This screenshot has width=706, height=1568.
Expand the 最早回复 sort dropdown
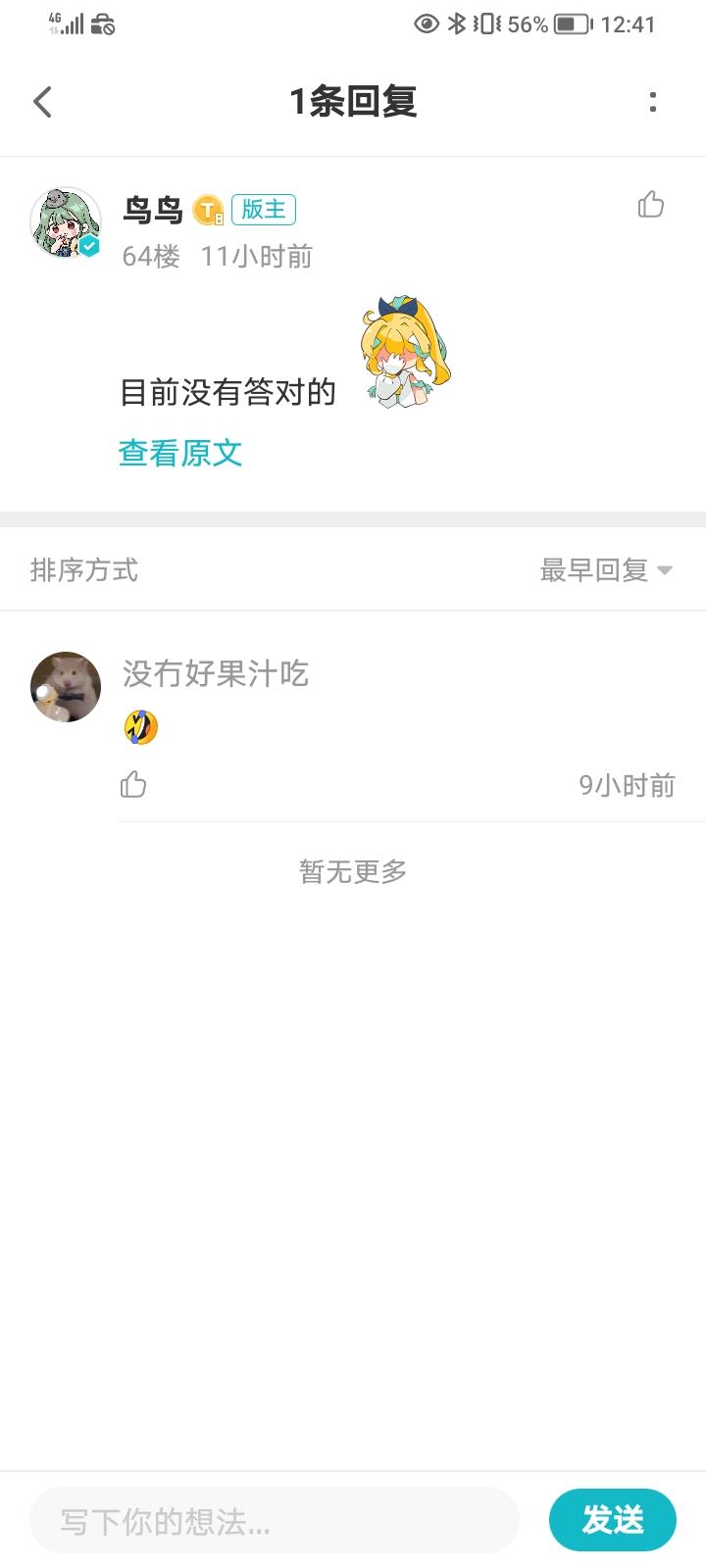point(606,569)
